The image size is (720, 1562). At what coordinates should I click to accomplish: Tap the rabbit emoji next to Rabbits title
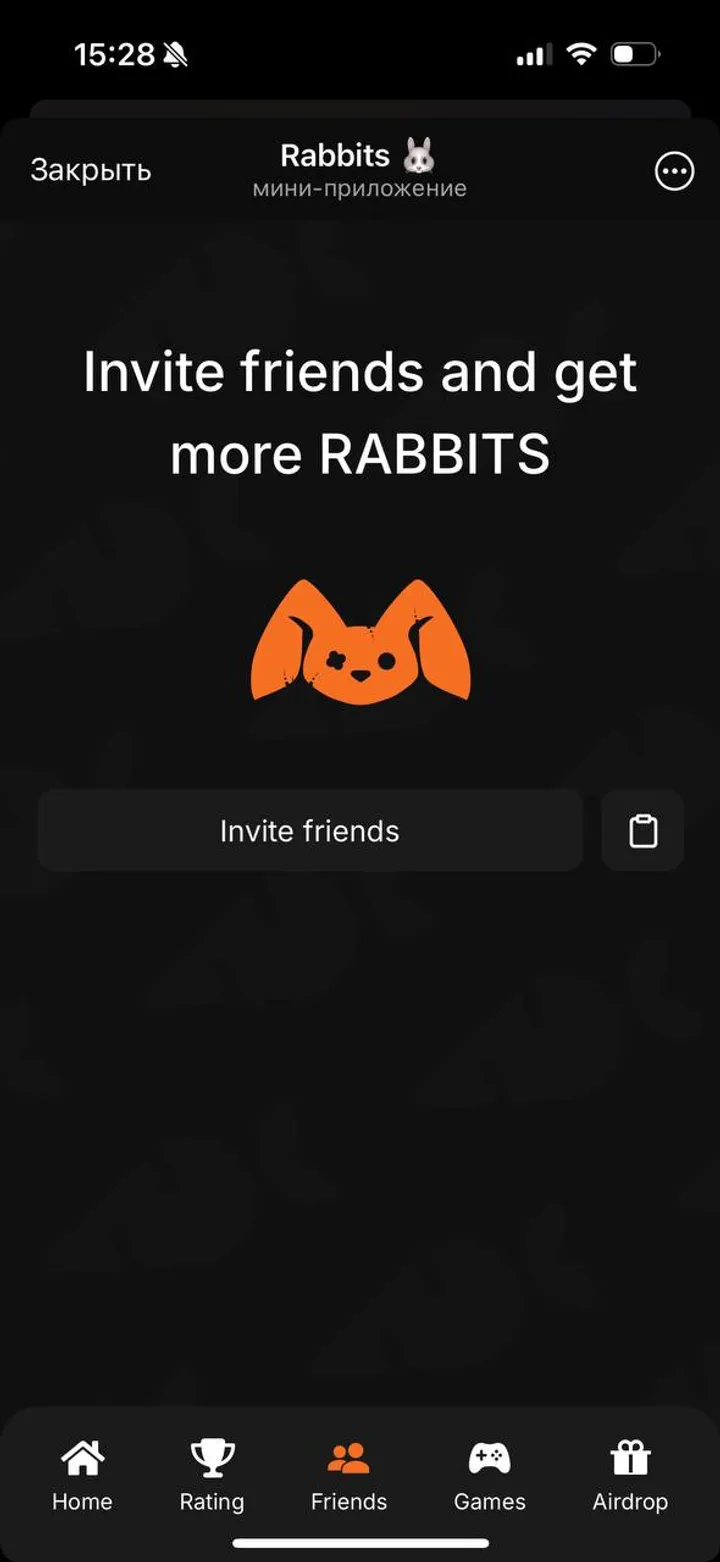pos(418,154)
